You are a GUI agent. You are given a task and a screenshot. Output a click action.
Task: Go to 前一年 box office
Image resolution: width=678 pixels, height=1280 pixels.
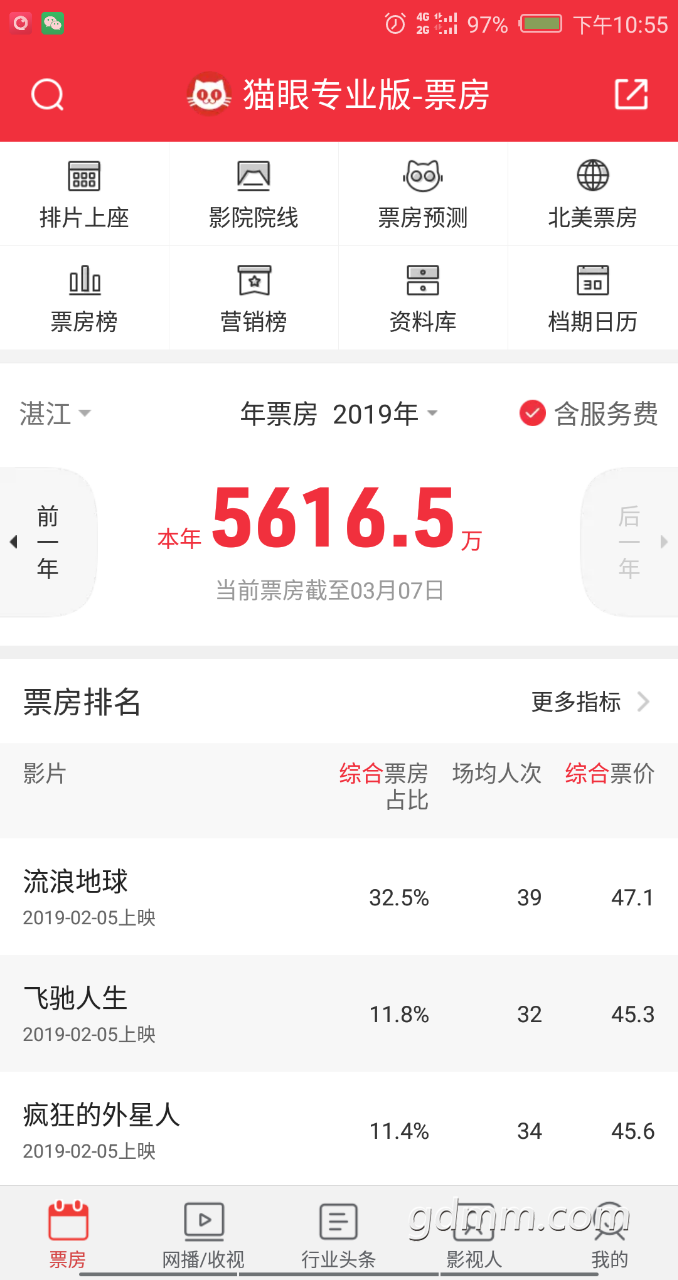(47, 542)
